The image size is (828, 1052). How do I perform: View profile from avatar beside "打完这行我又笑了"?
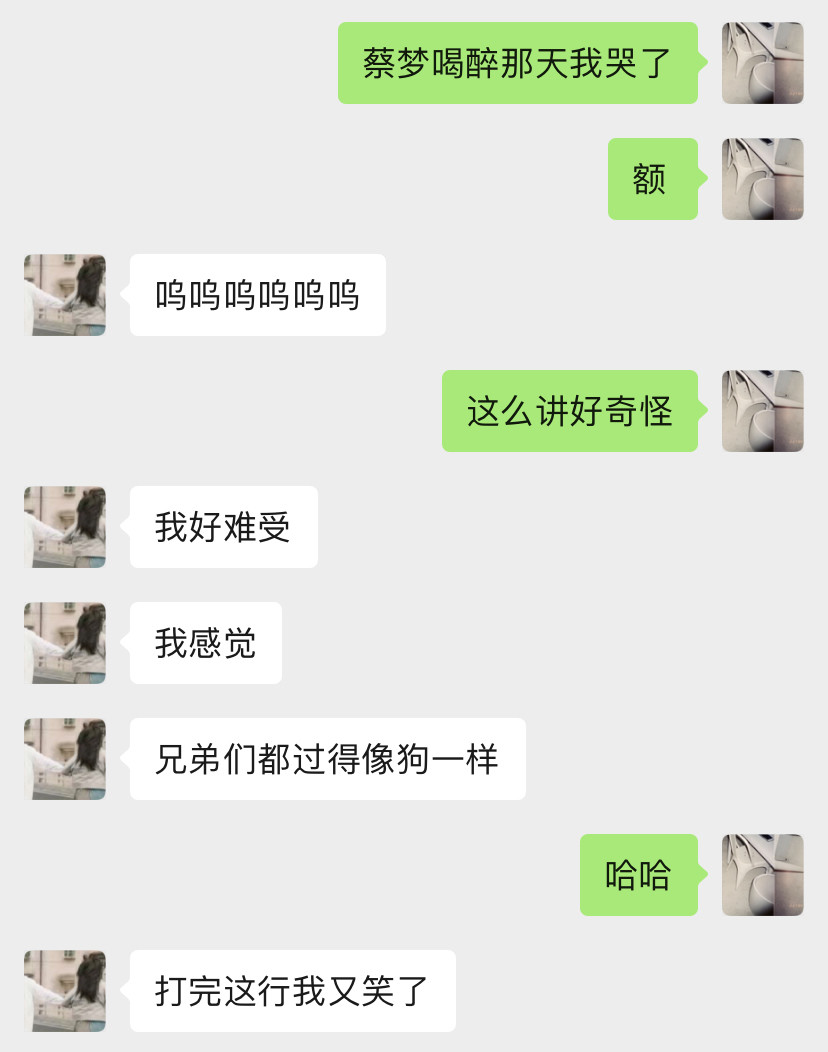pyautogui.click(x=65, y=991)
